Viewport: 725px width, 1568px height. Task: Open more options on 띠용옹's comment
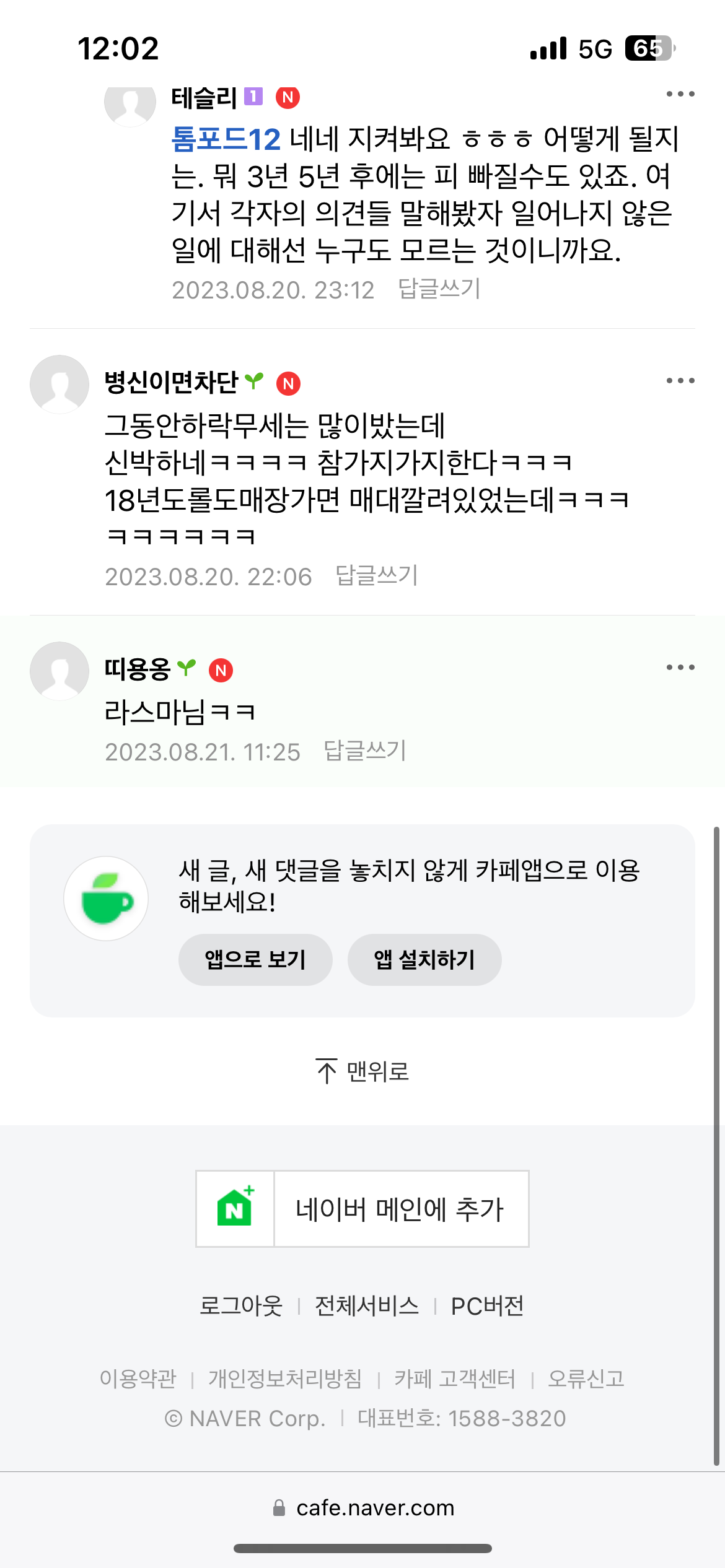pos(680,668)
